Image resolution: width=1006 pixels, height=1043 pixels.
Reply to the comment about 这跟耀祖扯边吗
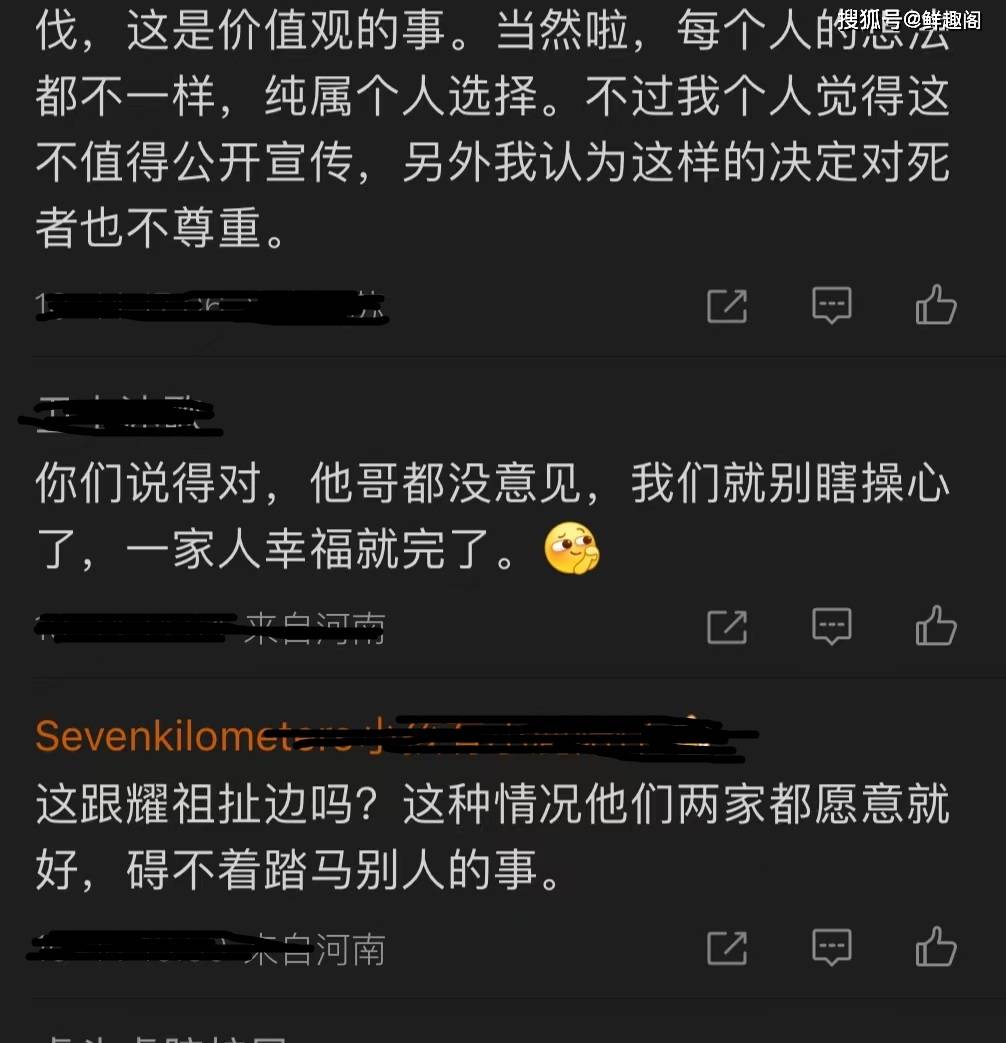click(831, 946)
